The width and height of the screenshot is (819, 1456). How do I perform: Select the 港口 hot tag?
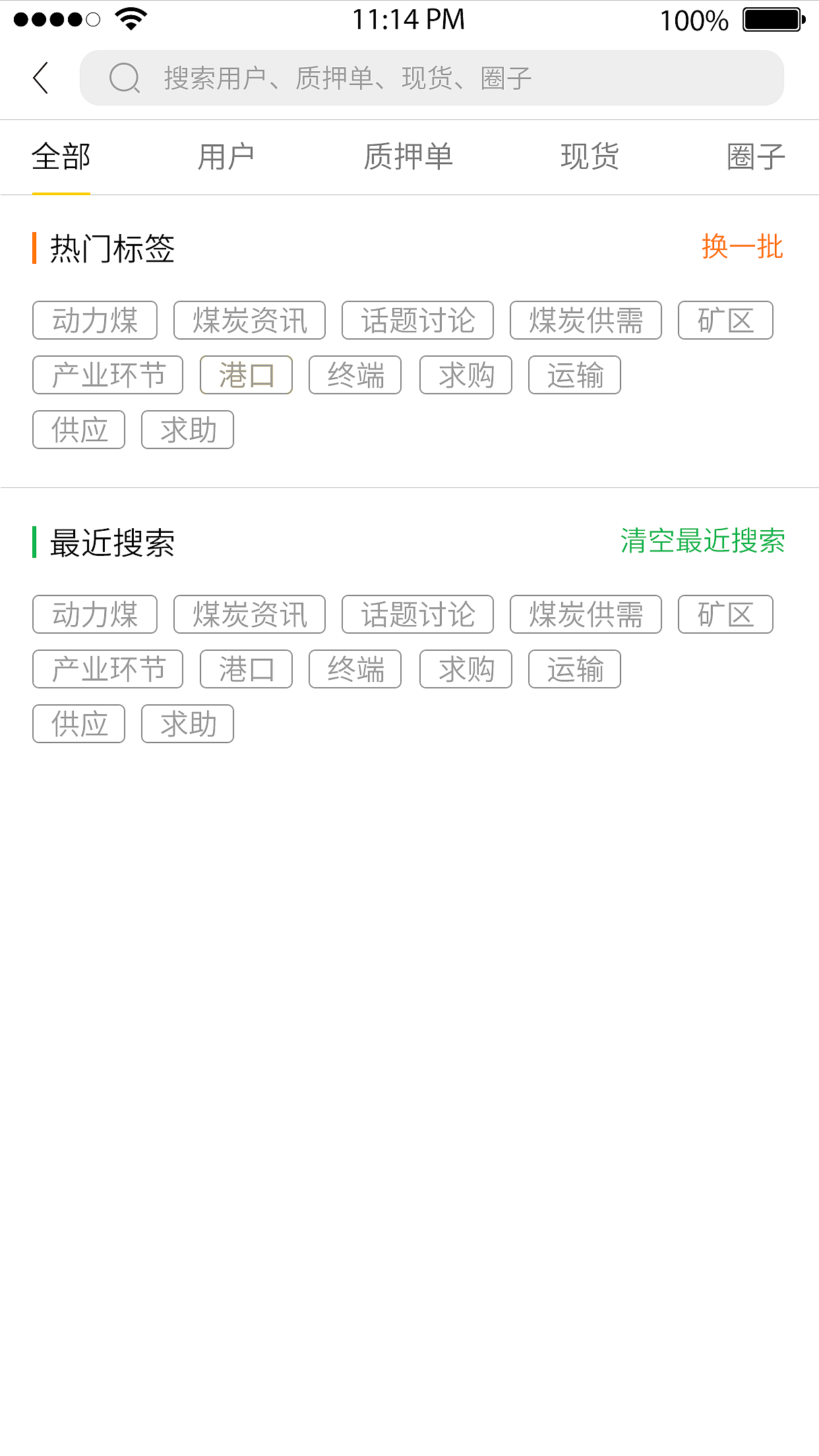[246, 375]
